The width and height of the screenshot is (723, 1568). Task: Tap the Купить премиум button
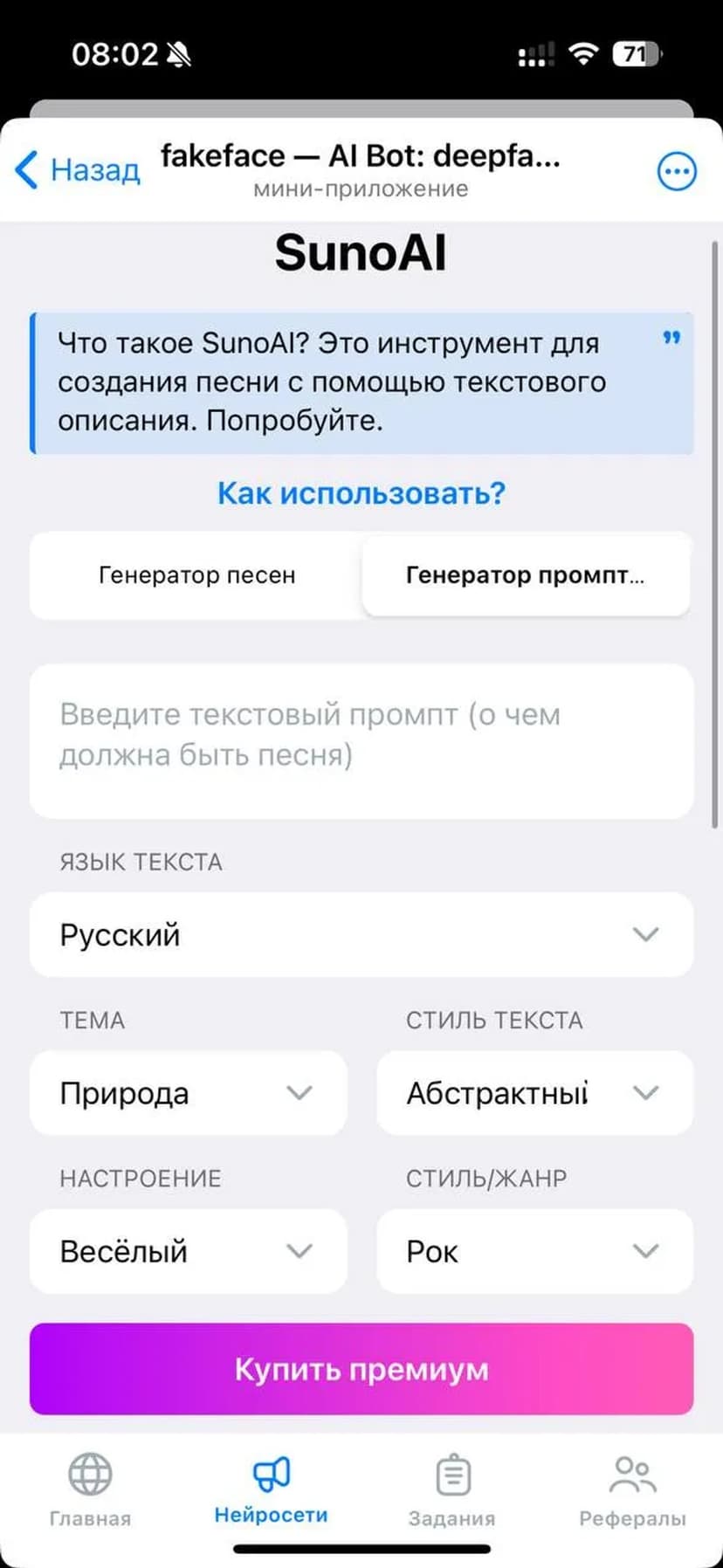point(361,1368)
